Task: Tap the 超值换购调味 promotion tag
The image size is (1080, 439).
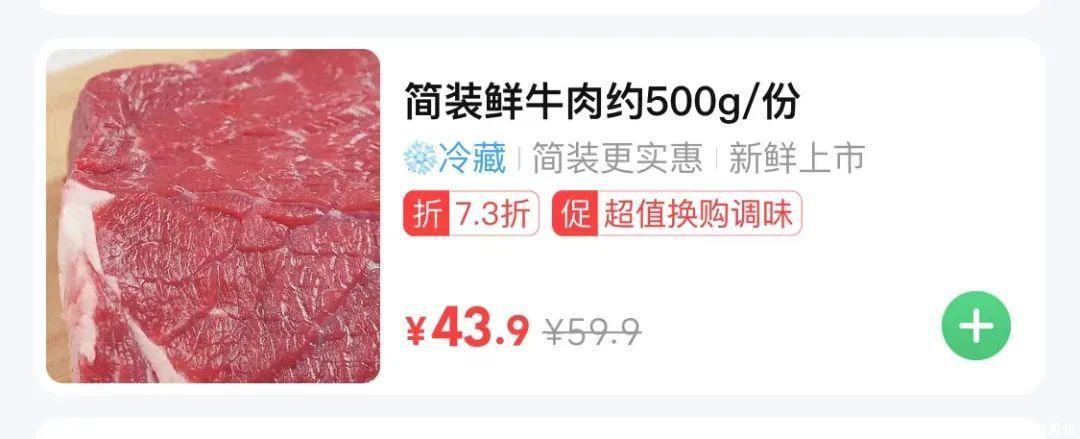Action: coord(677,215)
